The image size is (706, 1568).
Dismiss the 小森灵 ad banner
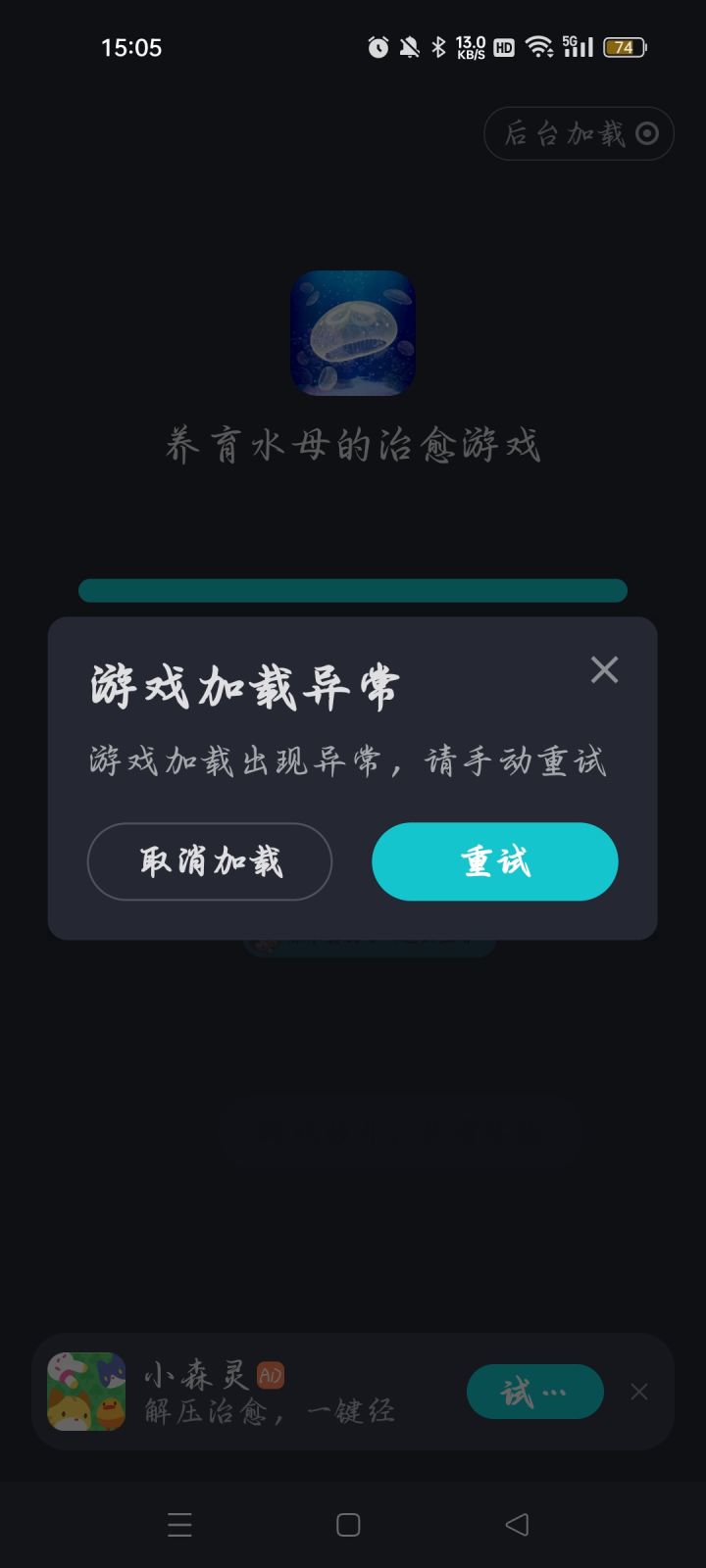point(638,1392)
